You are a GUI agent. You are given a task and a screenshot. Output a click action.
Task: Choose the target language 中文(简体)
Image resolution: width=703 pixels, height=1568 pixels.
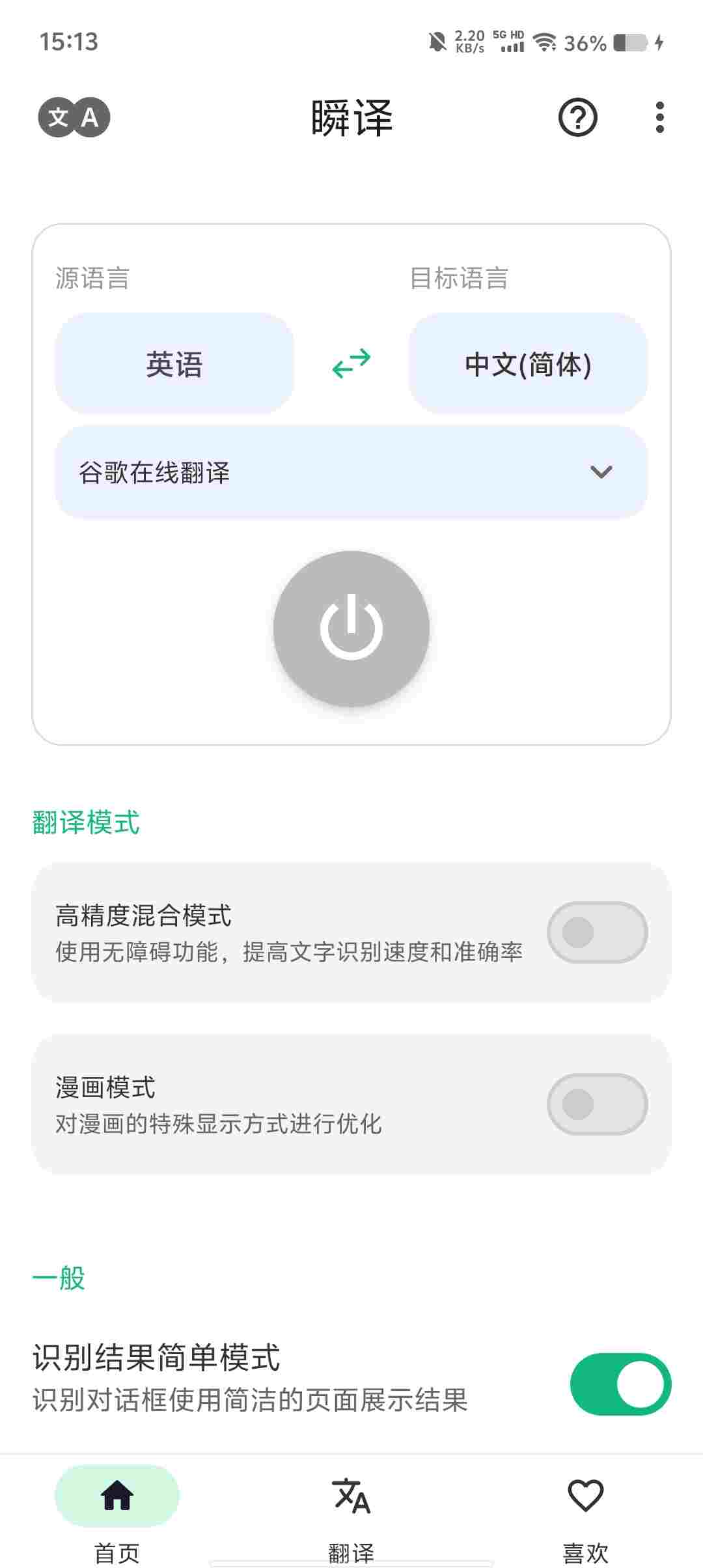[528, 363]
